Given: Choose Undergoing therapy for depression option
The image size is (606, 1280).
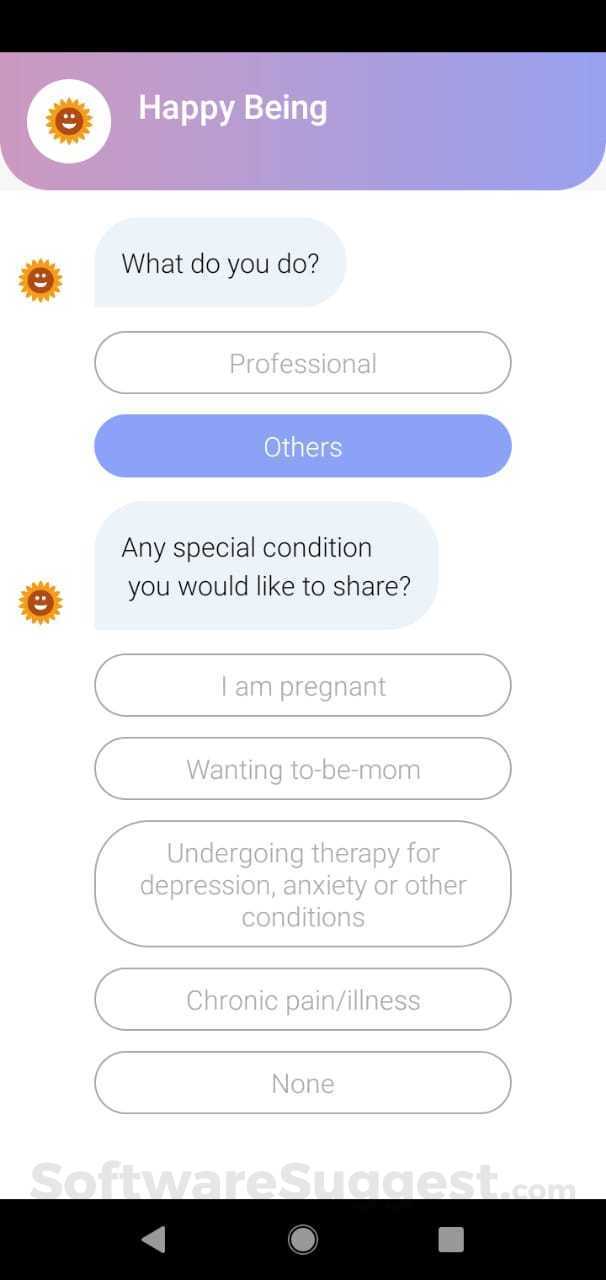Looking at the screenshot, I should click(x=302, y=884).
